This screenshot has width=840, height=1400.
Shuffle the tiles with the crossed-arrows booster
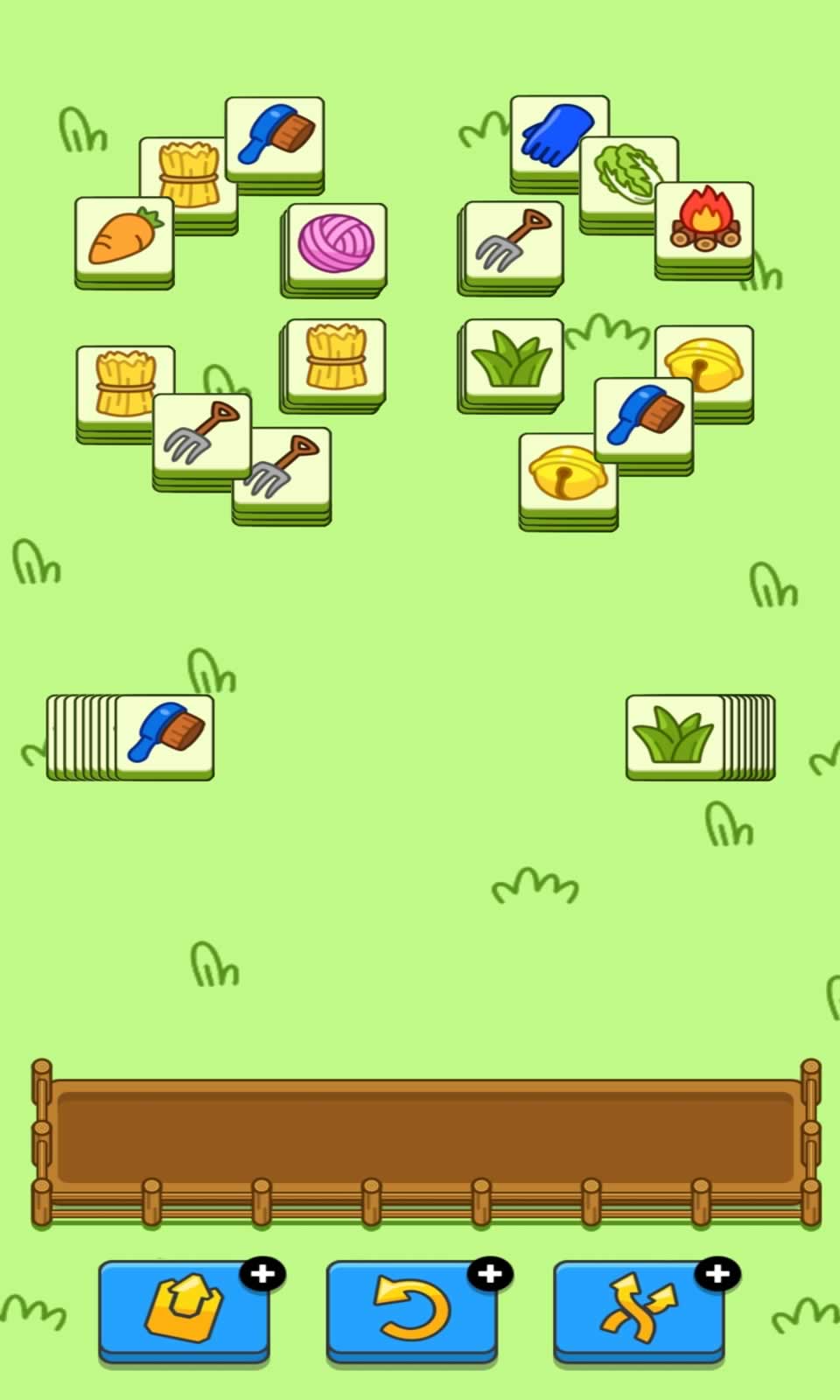pos(639,1310)
